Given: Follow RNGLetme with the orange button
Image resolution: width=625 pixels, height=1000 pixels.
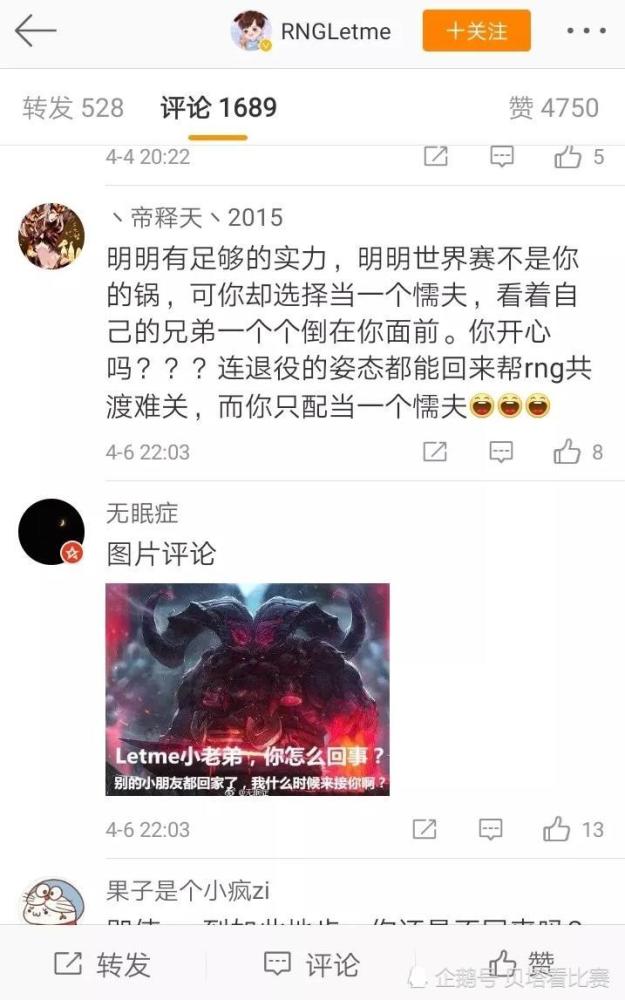Looking at the screenshot, I should (476, 31).
